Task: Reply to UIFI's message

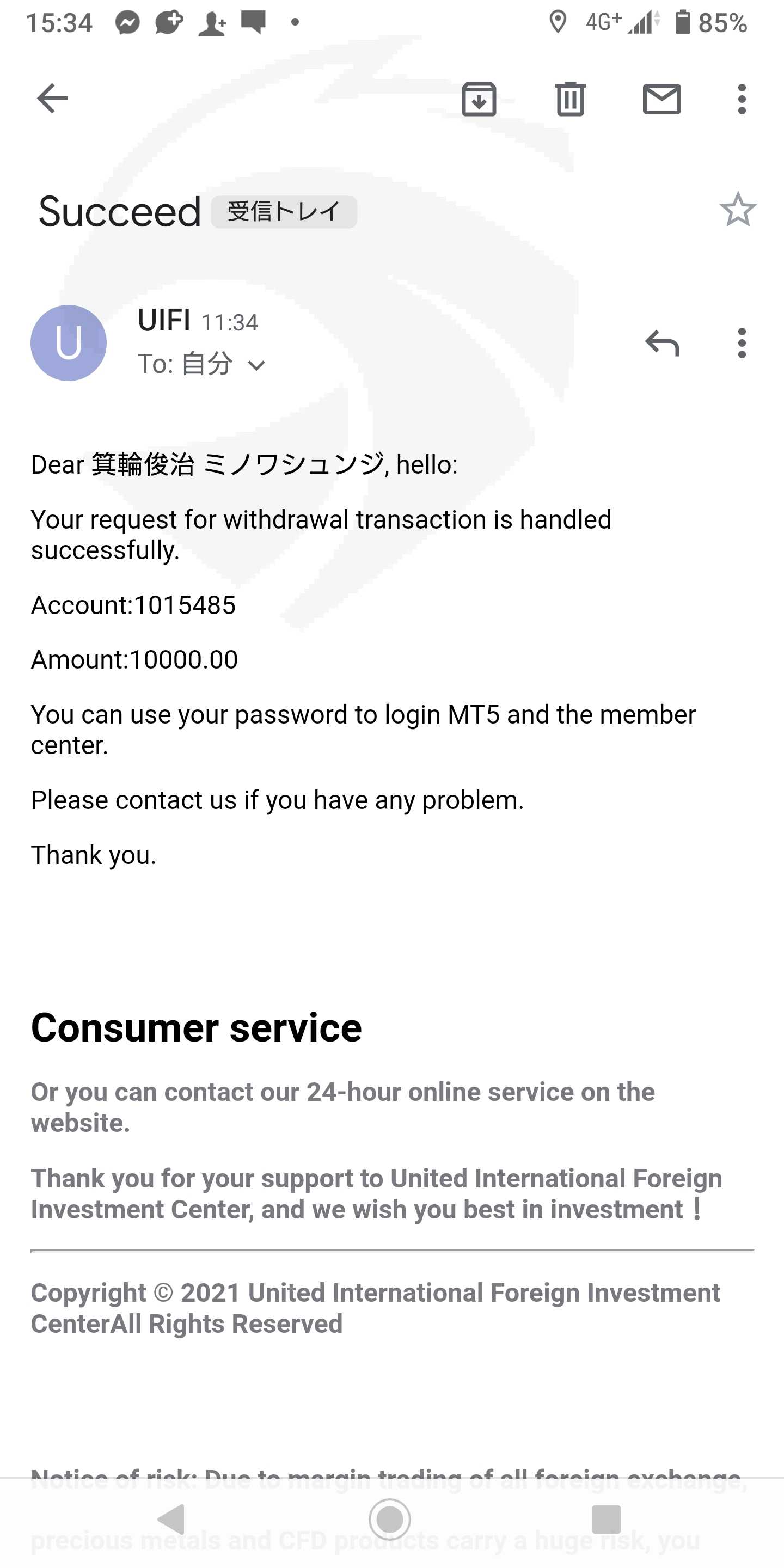Action: point(661,342)
